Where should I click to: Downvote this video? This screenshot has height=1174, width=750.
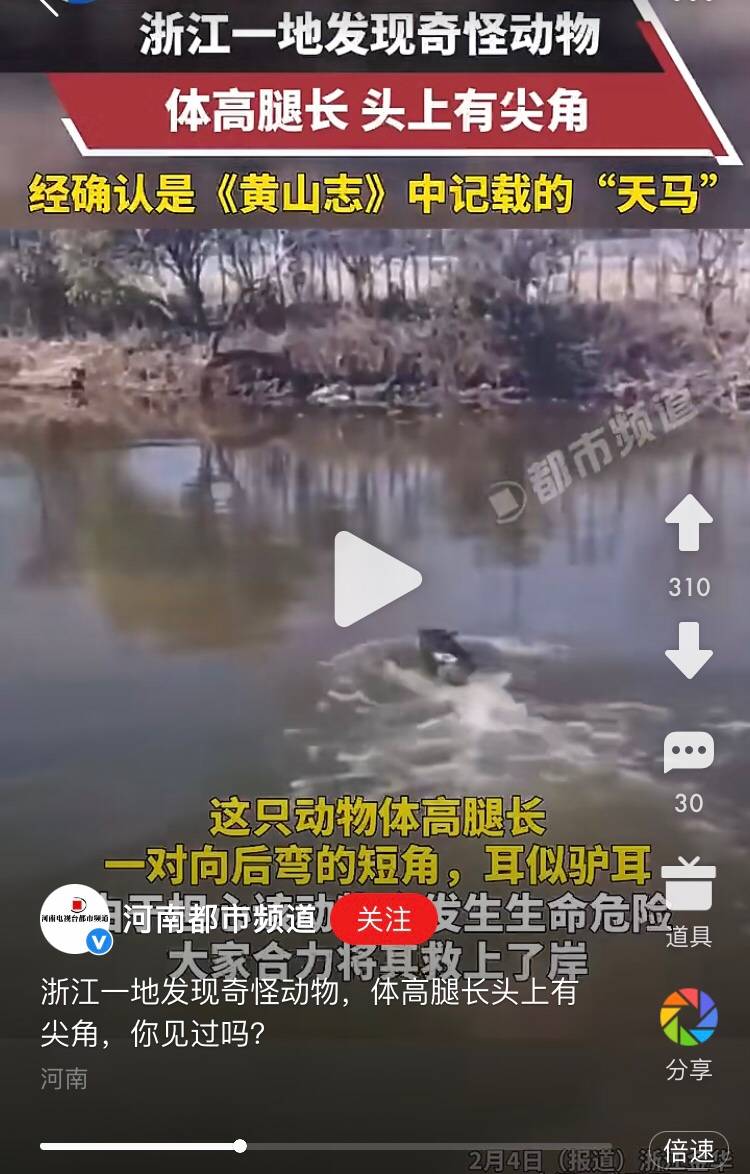[689, 650]
